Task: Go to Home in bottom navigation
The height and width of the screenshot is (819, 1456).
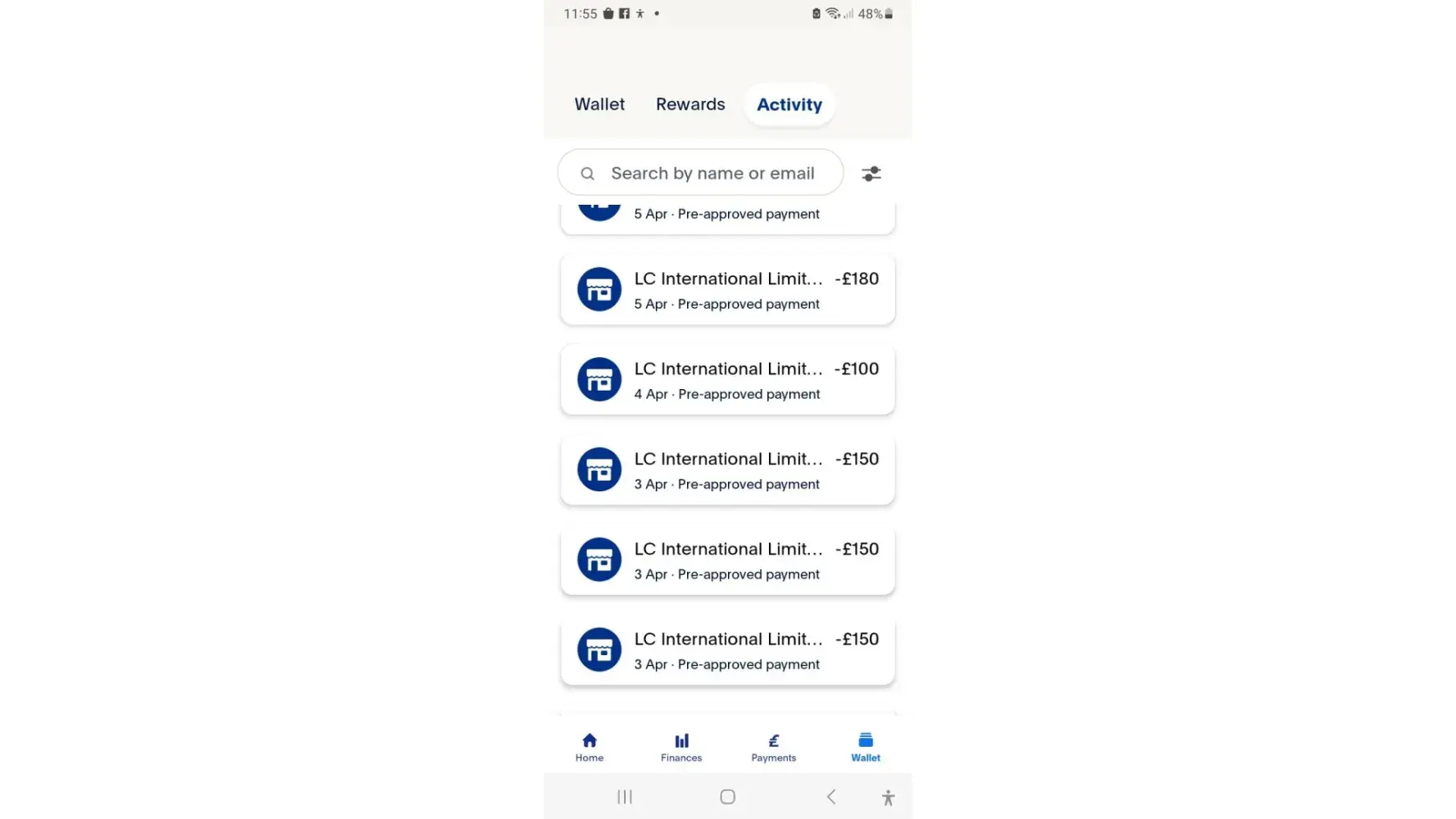Action: point(589,747)
